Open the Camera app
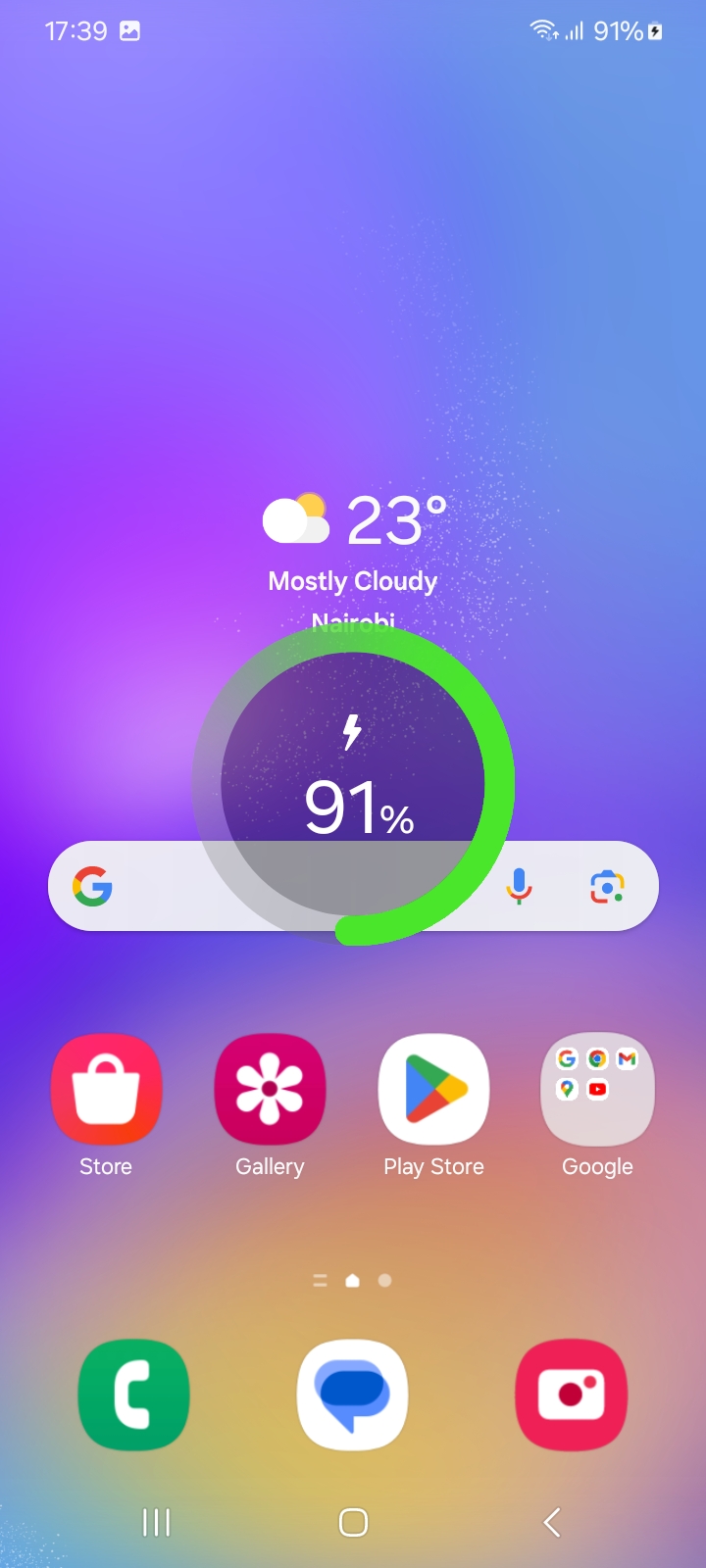This screenshot has width=706, height=1568. click(x=572, y=1395)
